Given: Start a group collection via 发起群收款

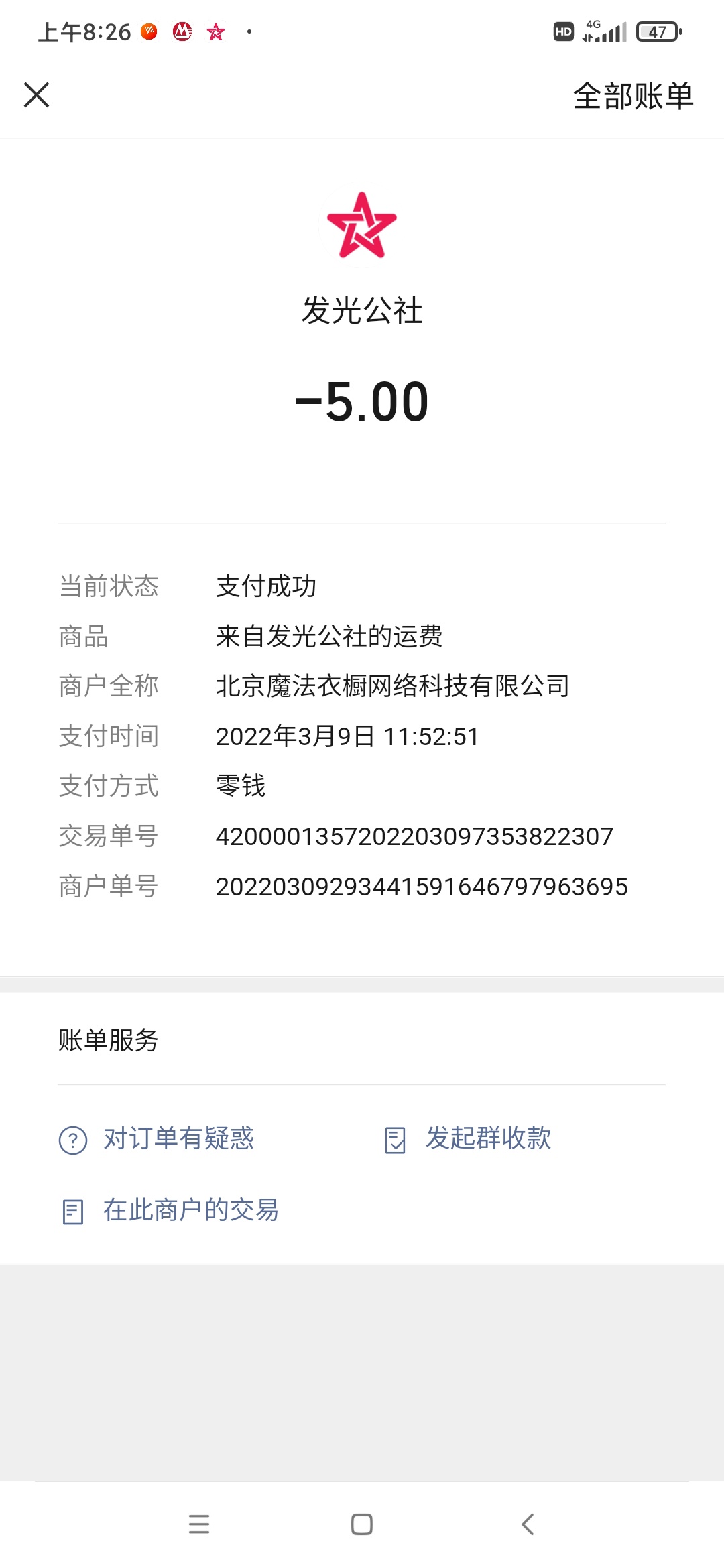Looking at the screenshot, I should point(468,1138).
